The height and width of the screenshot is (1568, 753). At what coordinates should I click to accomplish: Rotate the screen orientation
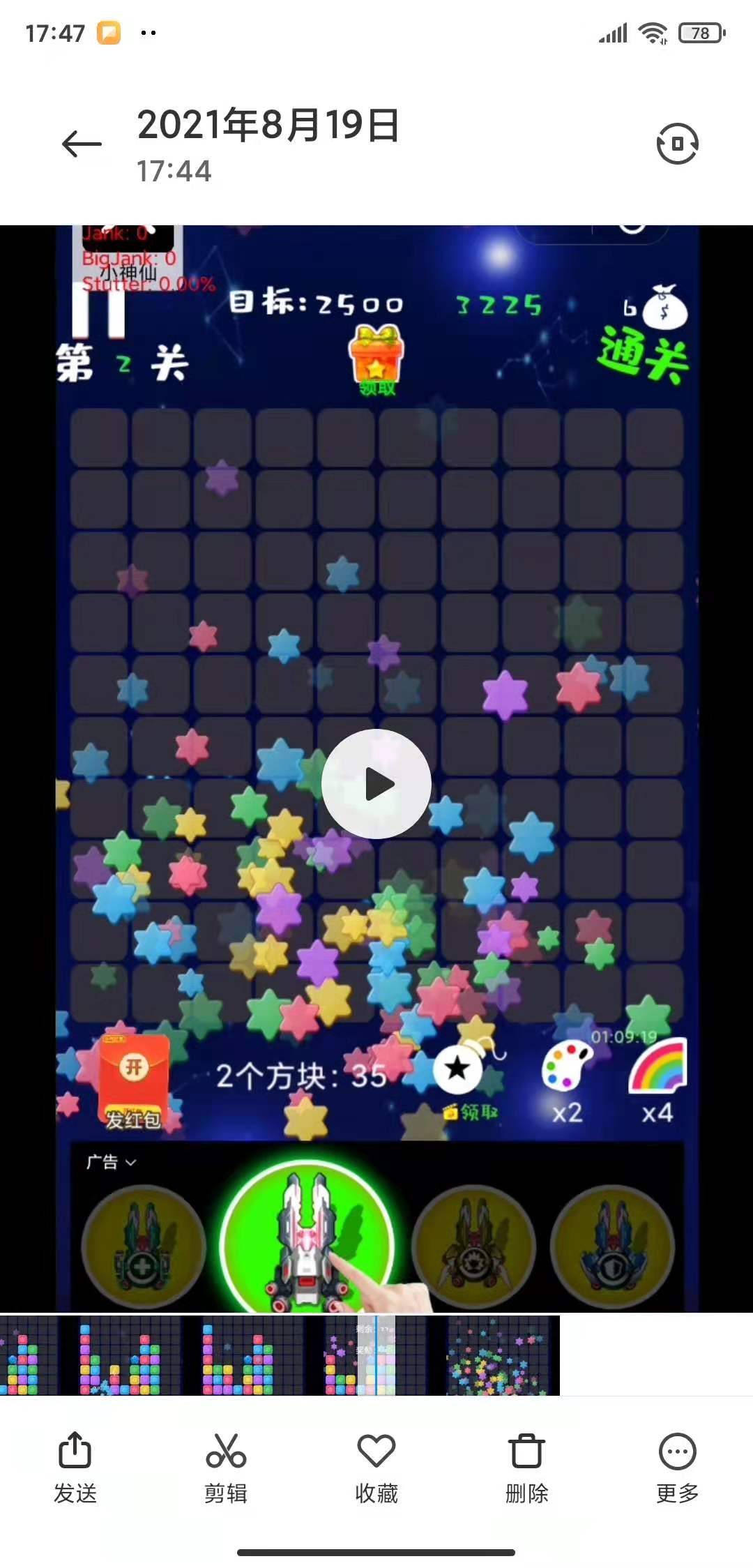(x=677, y=144)
